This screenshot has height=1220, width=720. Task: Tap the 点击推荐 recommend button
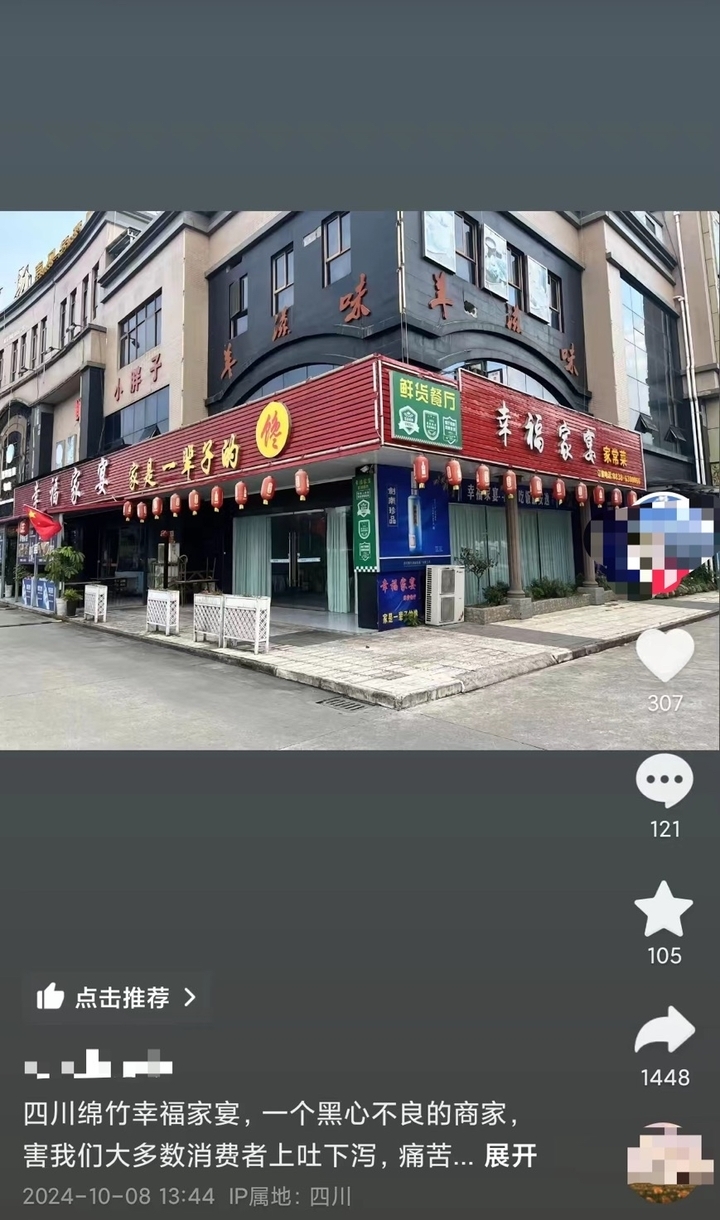coord(116,997)
